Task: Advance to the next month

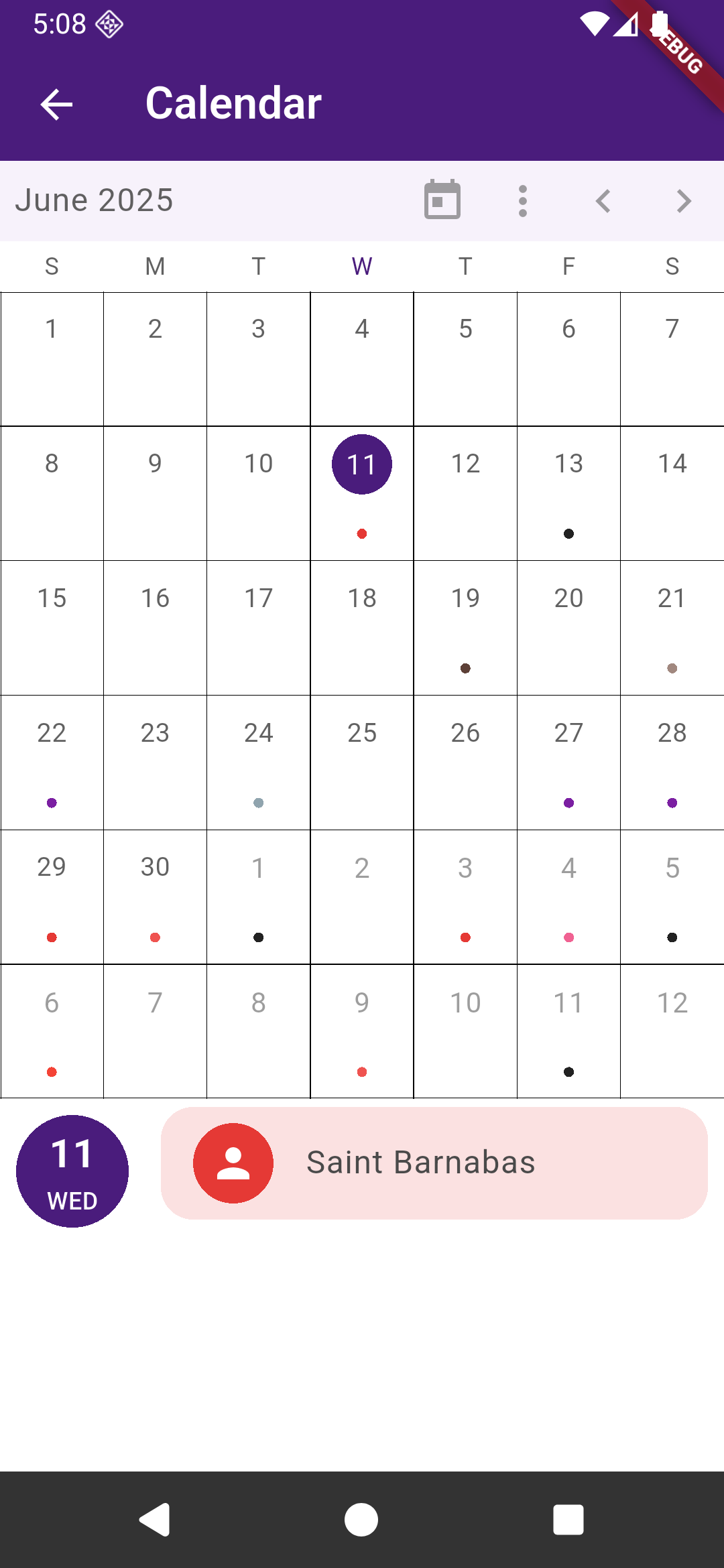Action: 684,200
